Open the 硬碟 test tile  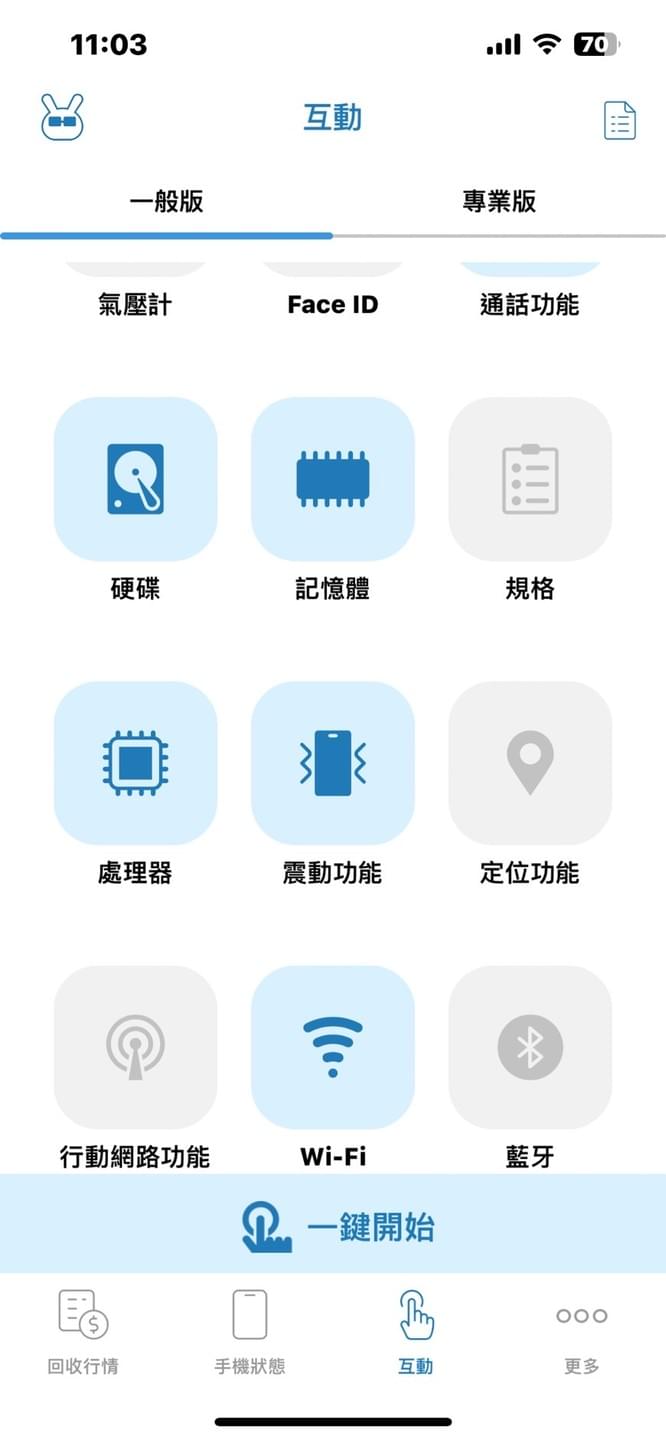[135, 479]
